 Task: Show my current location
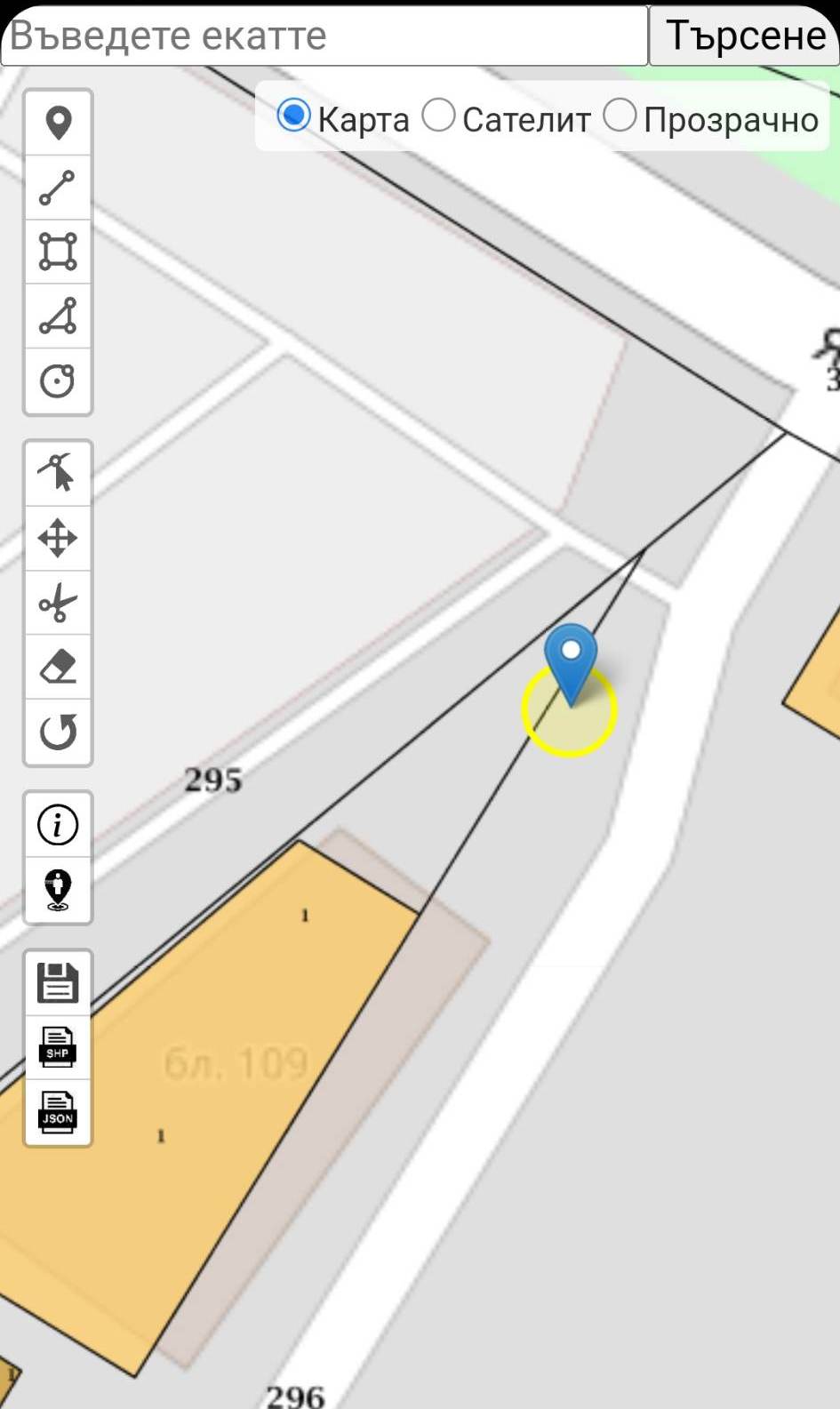pyautogui.click(x=58, y=889)
